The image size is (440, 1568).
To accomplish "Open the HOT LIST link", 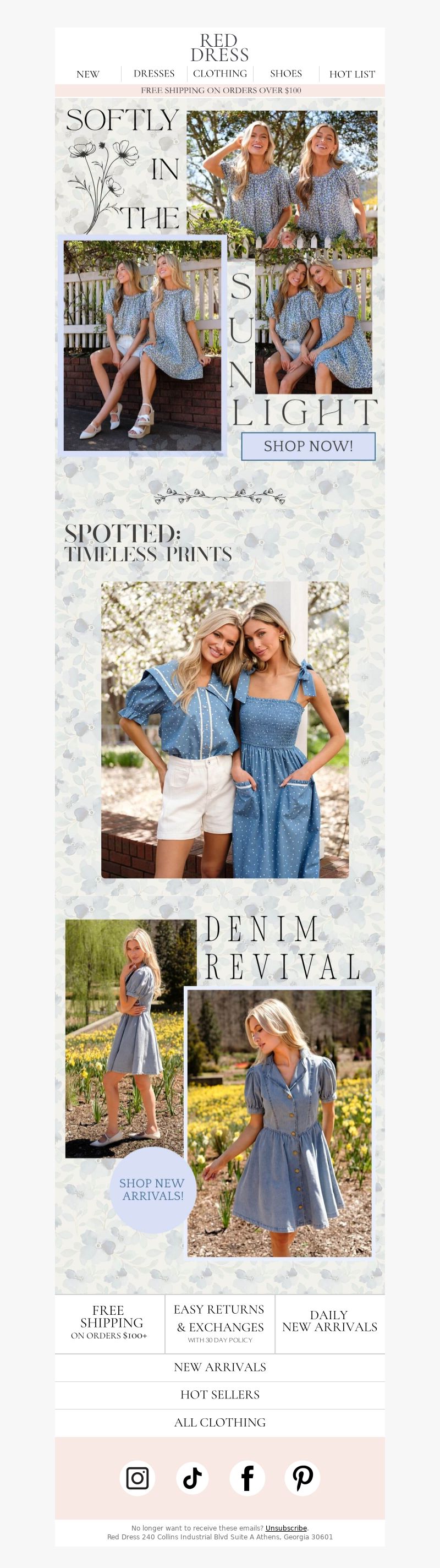I will (352, 74).
